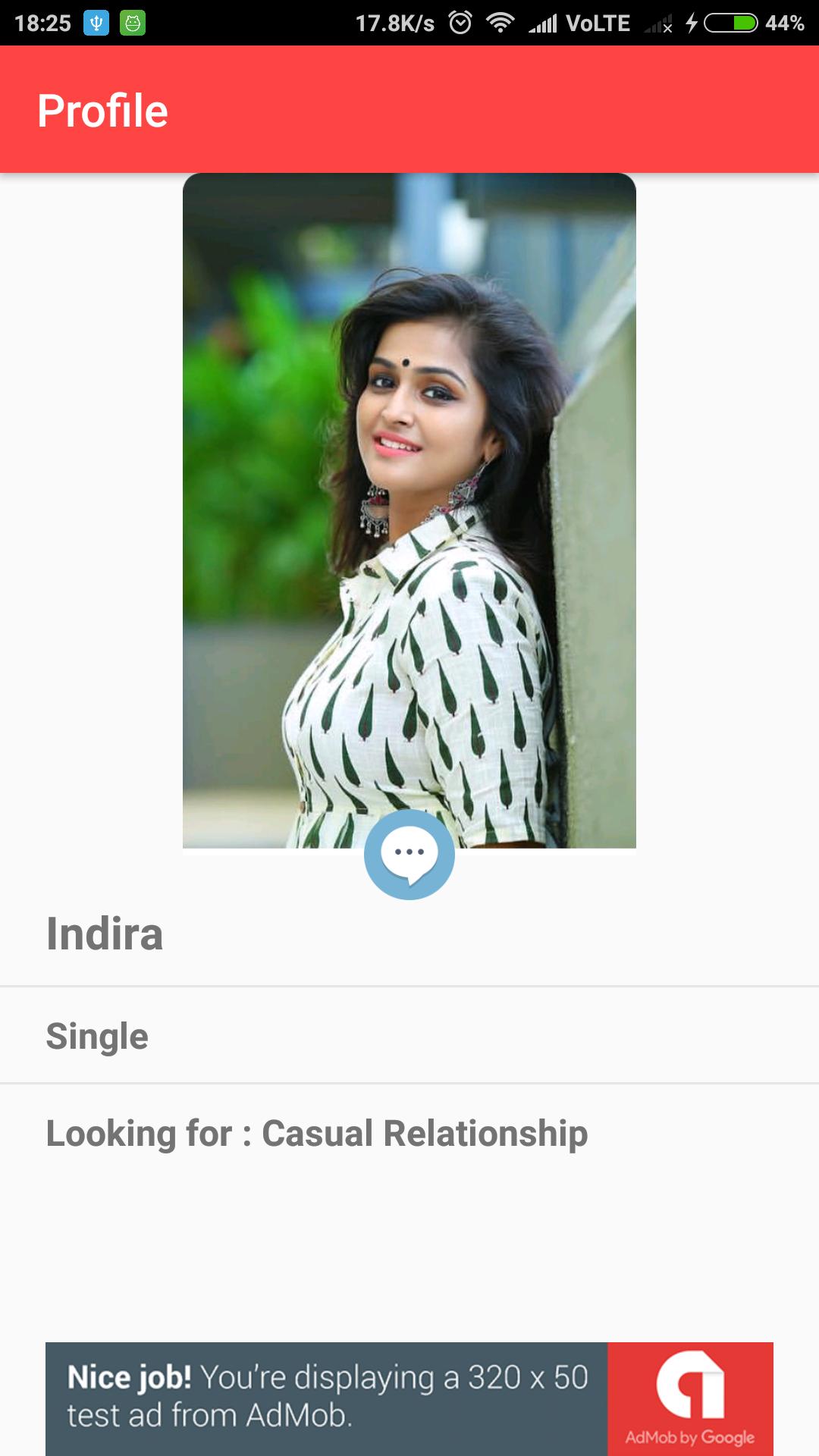Screen dimensions: 819x1456
Task: Open the chat bubble icon below the photo
Action: click(x=409, y=855)
